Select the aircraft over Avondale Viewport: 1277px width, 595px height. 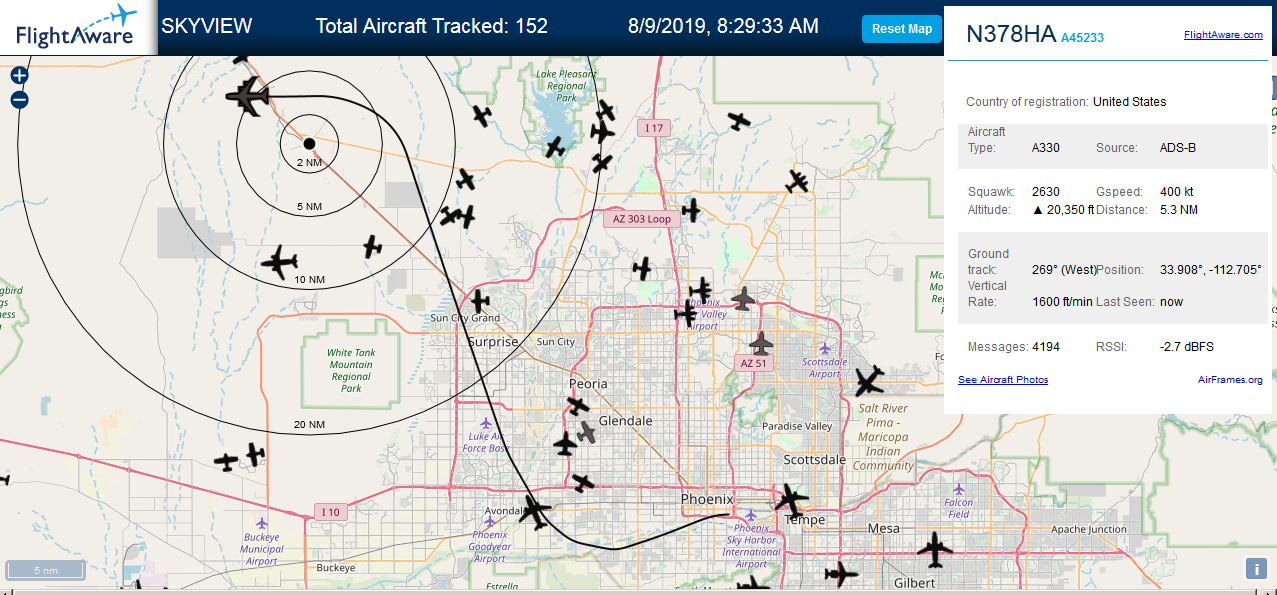click(535, 512)
